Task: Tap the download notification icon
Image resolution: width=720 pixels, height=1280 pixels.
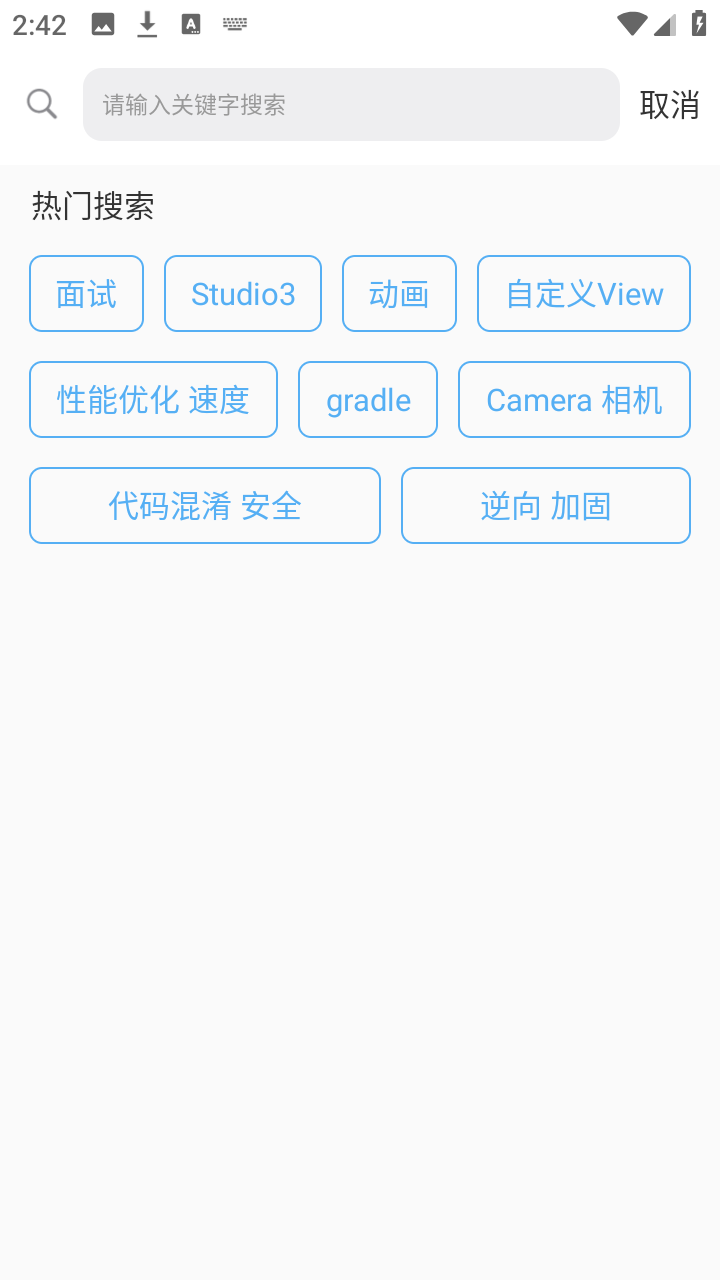Action: pos(147,22)
